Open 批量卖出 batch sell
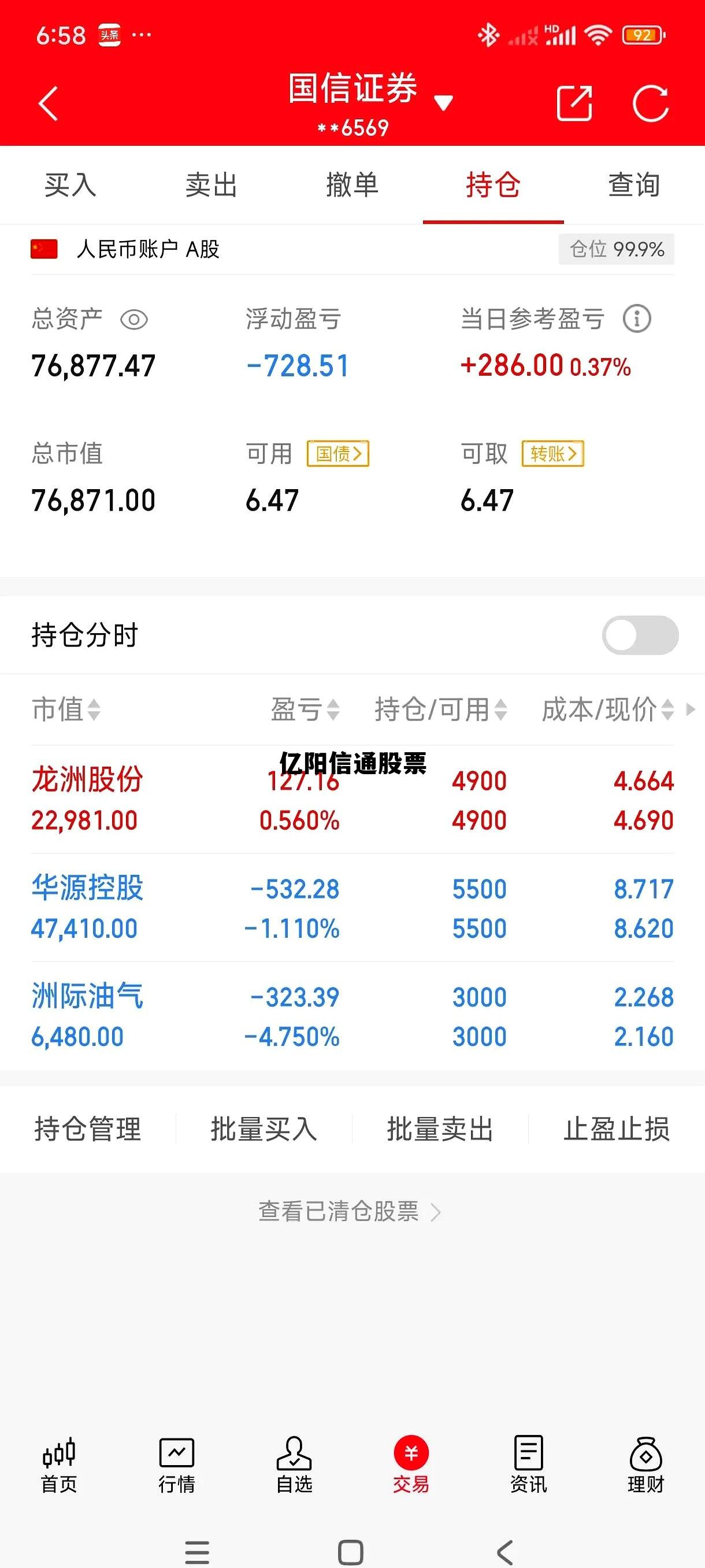The image size is (705, 1568). (441, 1130)
